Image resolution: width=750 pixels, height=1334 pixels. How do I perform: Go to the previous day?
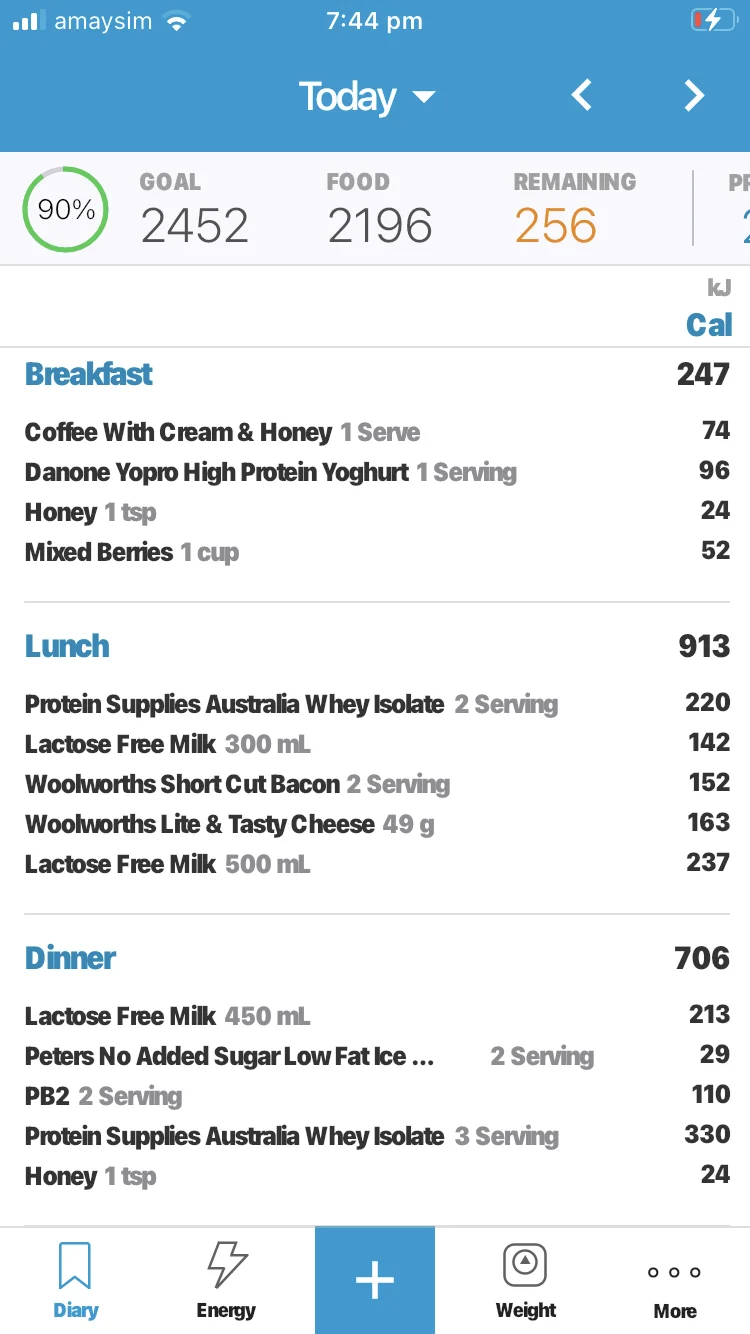point(581,96)
